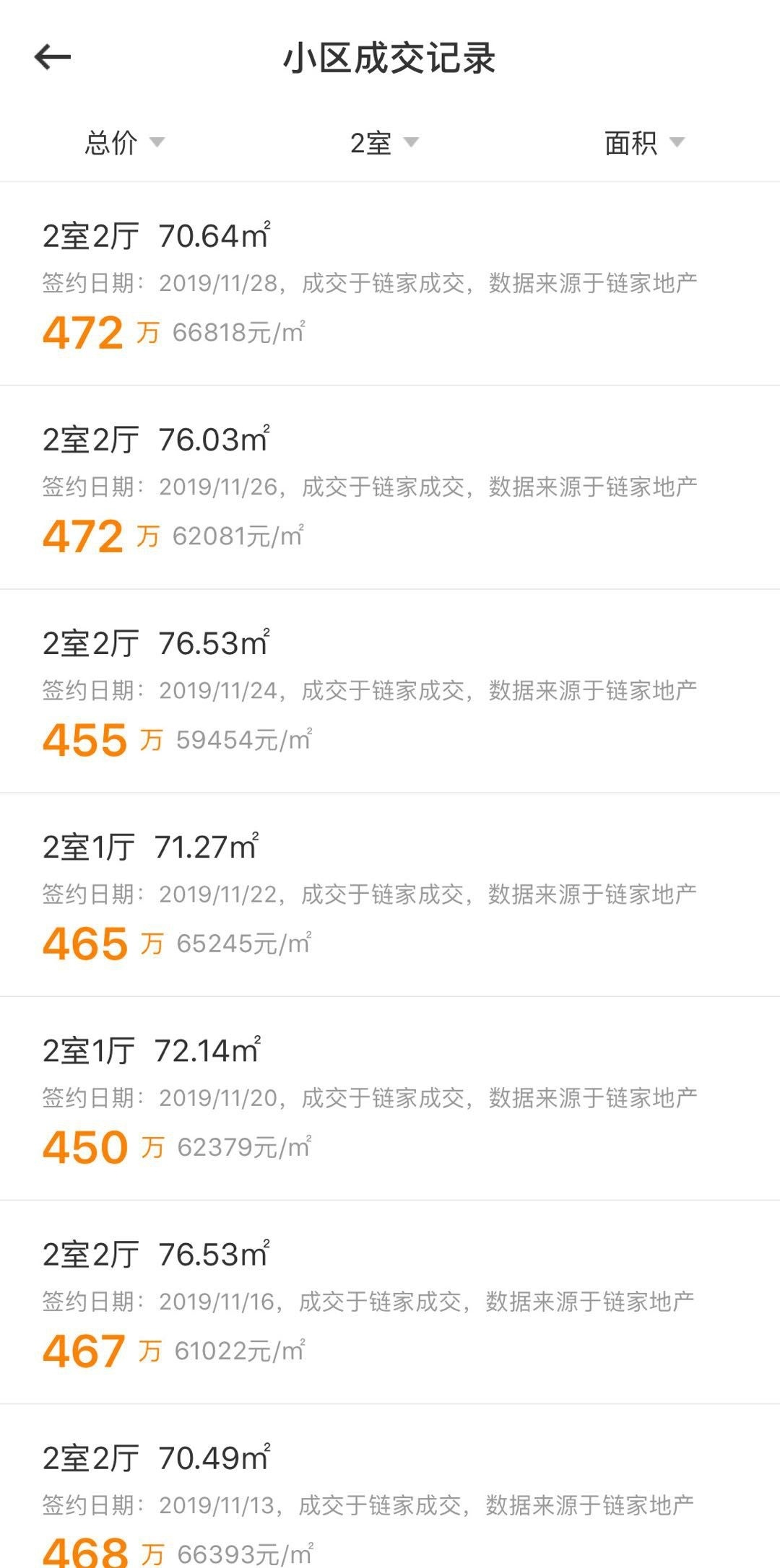Open the 71.27㎡ deal at 465万
Viewport: 780px width, 1568px height.
pyautogui.click(x=390, y=894)
